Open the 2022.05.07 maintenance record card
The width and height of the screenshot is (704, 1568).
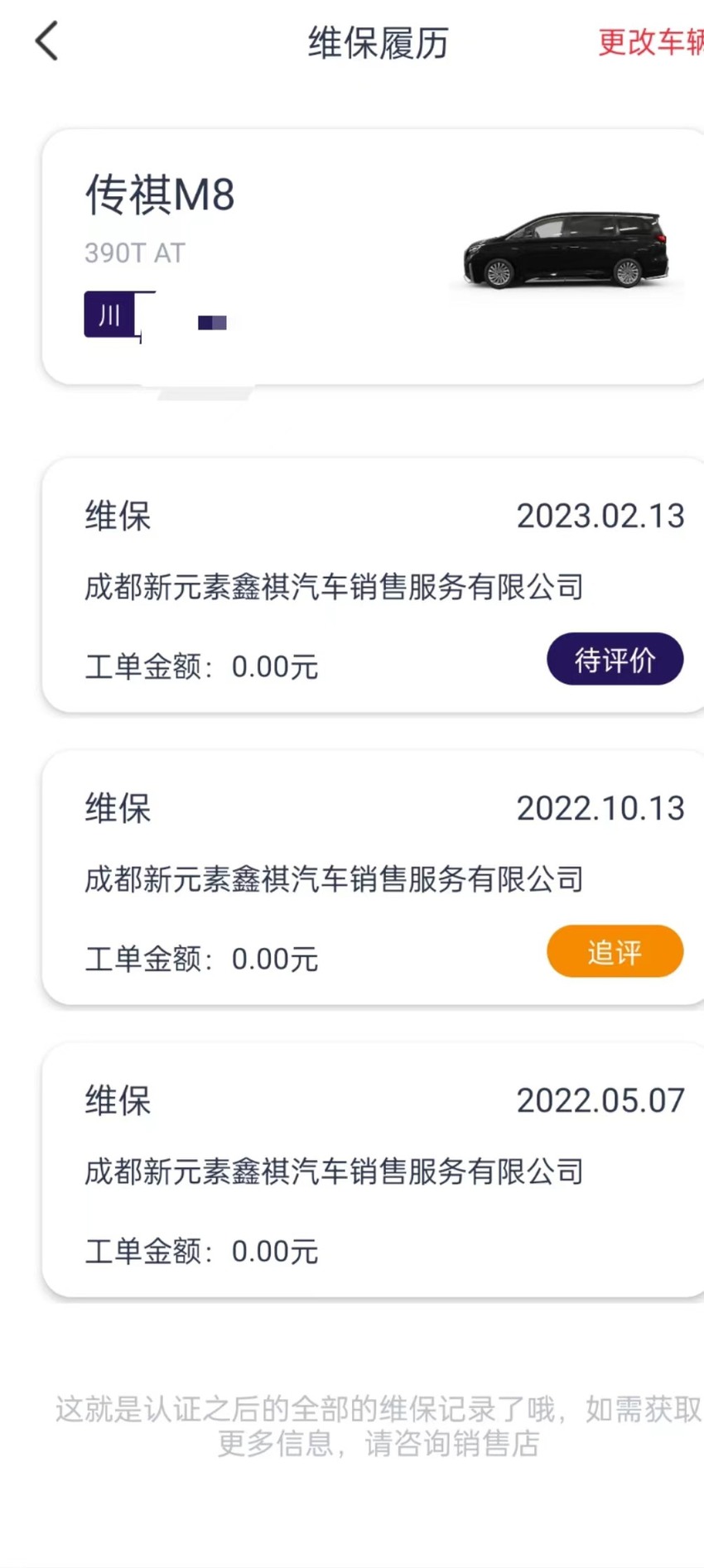coord(373,1170)
